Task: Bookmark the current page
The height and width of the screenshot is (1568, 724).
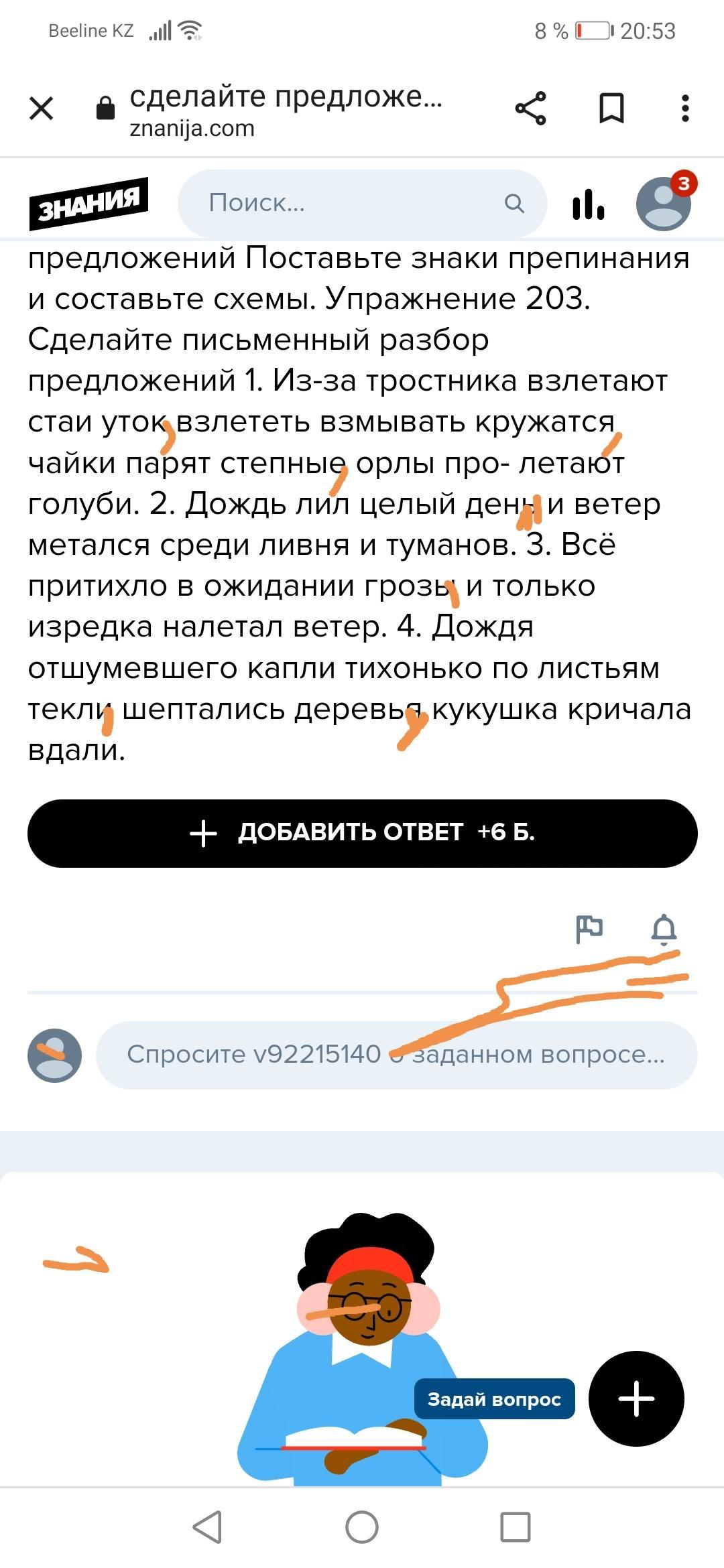Action: pos(611,109)
